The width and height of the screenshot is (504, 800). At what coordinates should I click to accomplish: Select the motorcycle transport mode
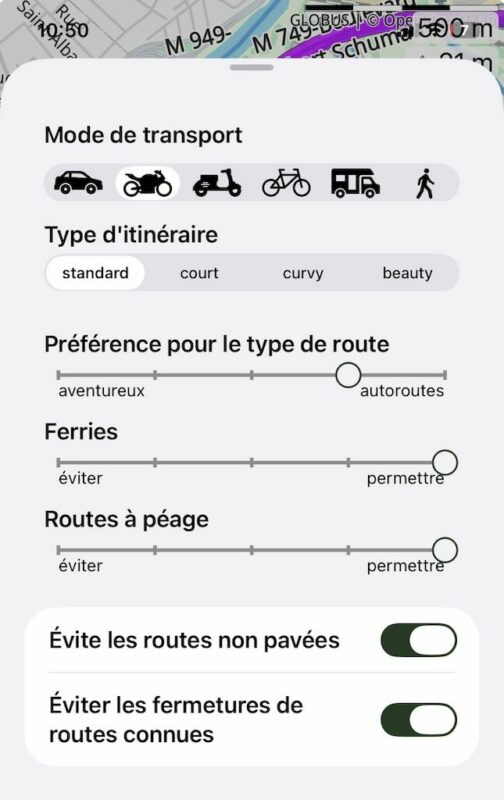[x=147, y=183]
